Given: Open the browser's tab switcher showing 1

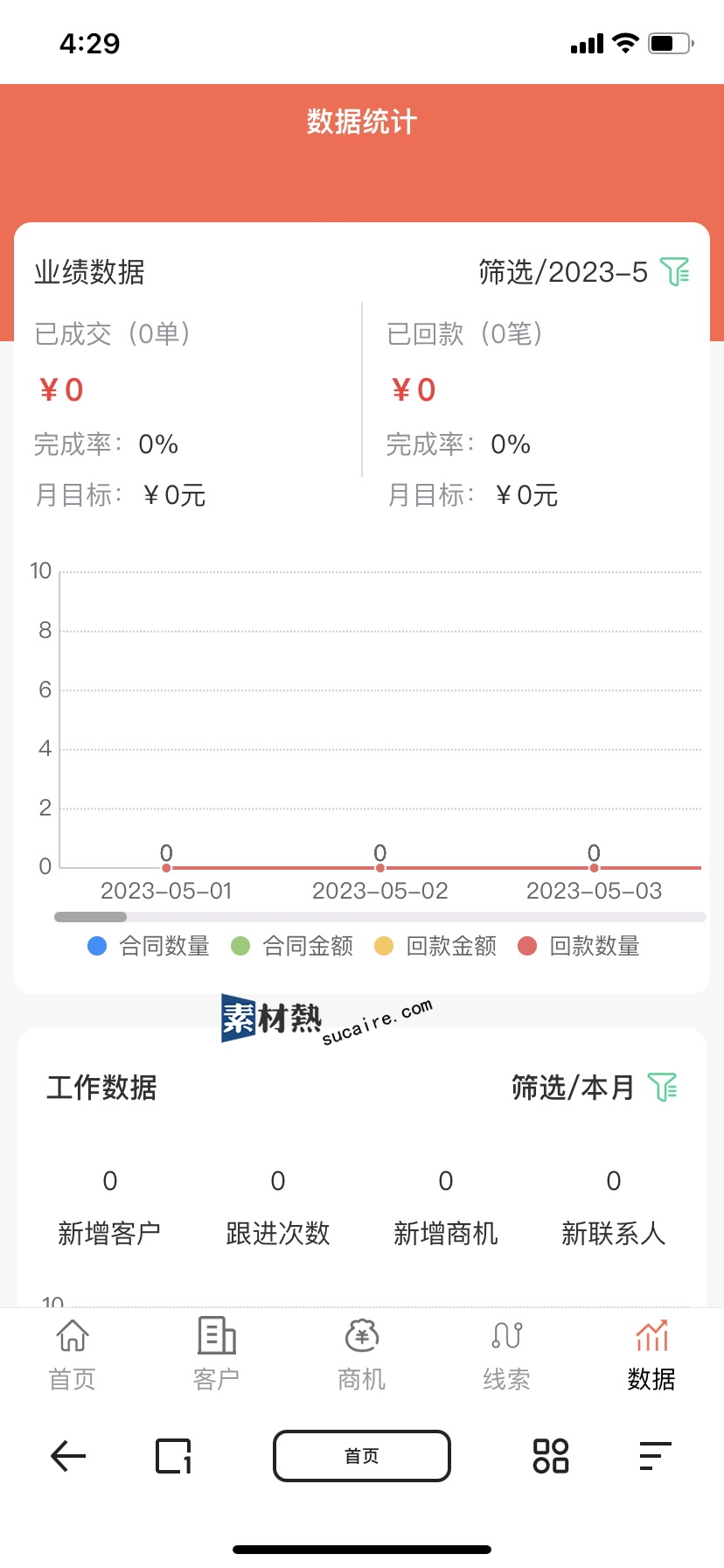Looking at the screenshot, I should point(173,1456).
